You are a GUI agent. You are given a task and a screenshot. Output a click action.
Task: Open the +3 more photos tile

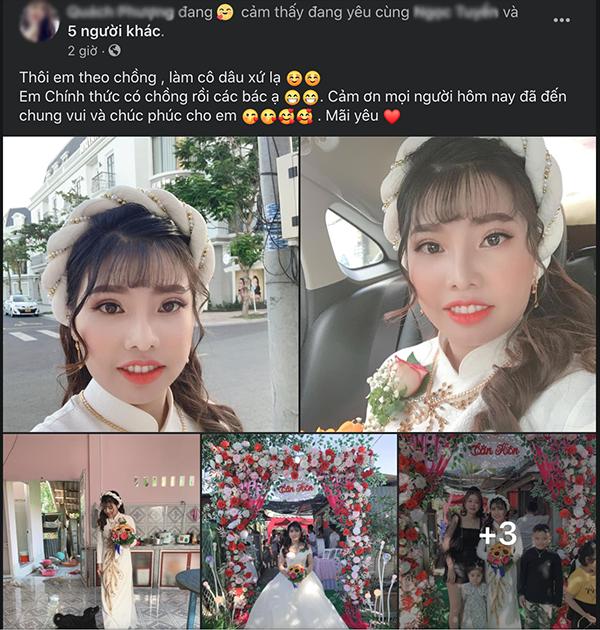[497, 532]
